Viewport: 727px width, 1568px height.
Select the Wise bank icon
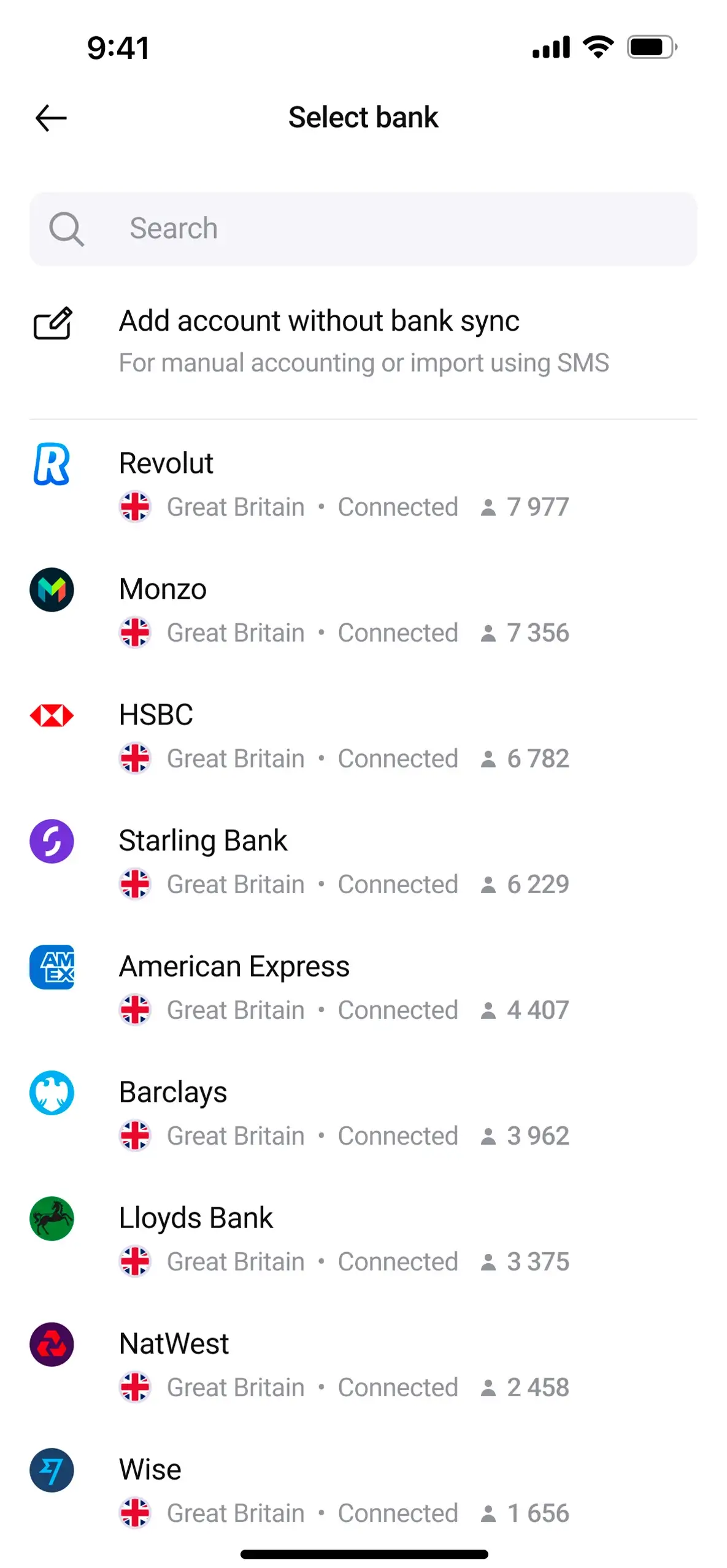click(52, 1470)
